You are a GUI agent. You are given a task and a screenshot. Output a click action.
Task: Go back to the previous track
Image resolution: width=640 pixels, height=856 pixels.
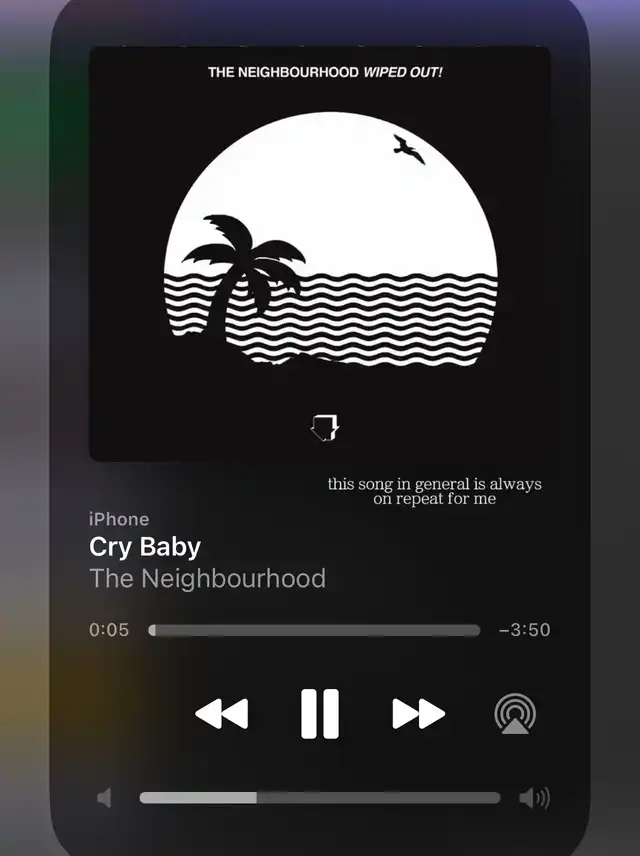(x=222, y=714)
